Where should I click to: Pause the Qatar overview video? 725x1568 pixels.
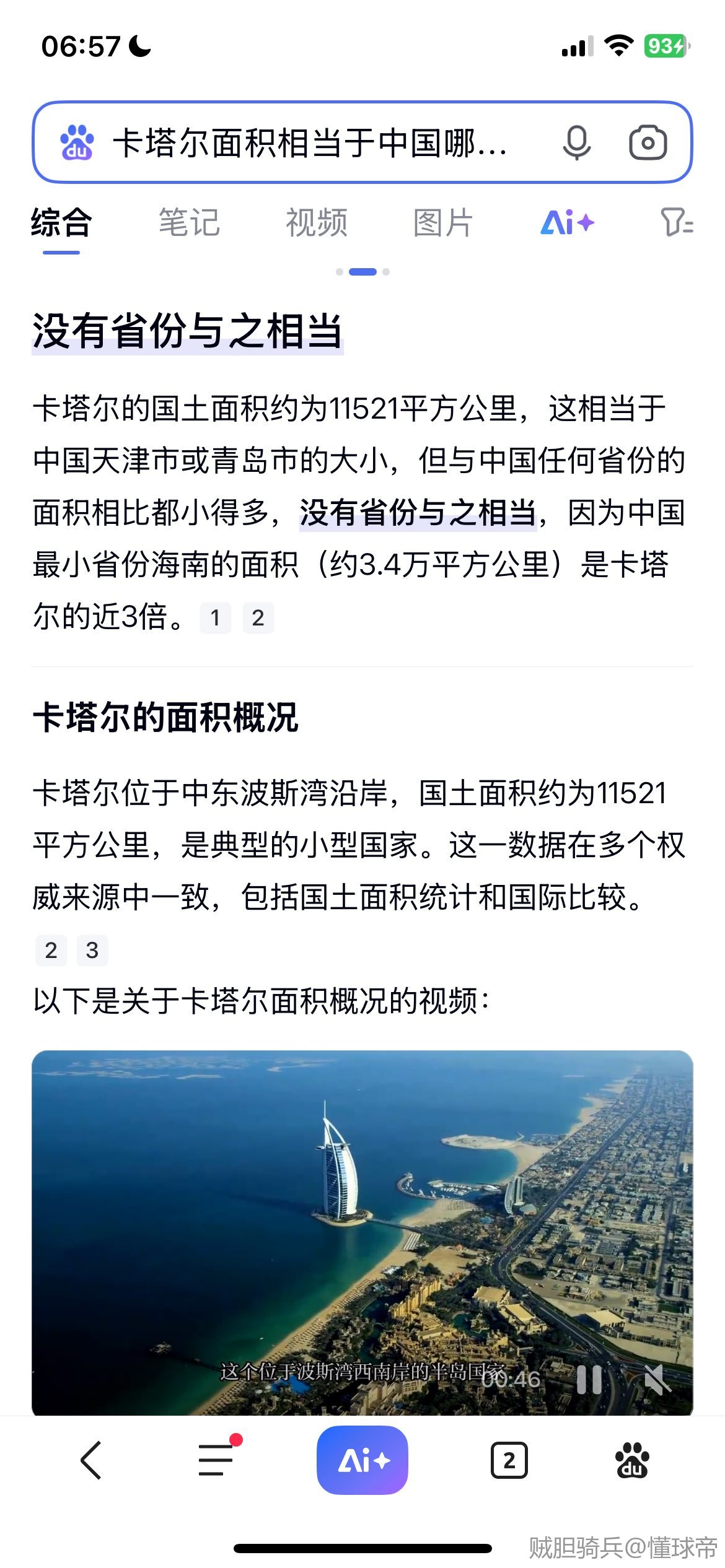[x=589, y=1380]
